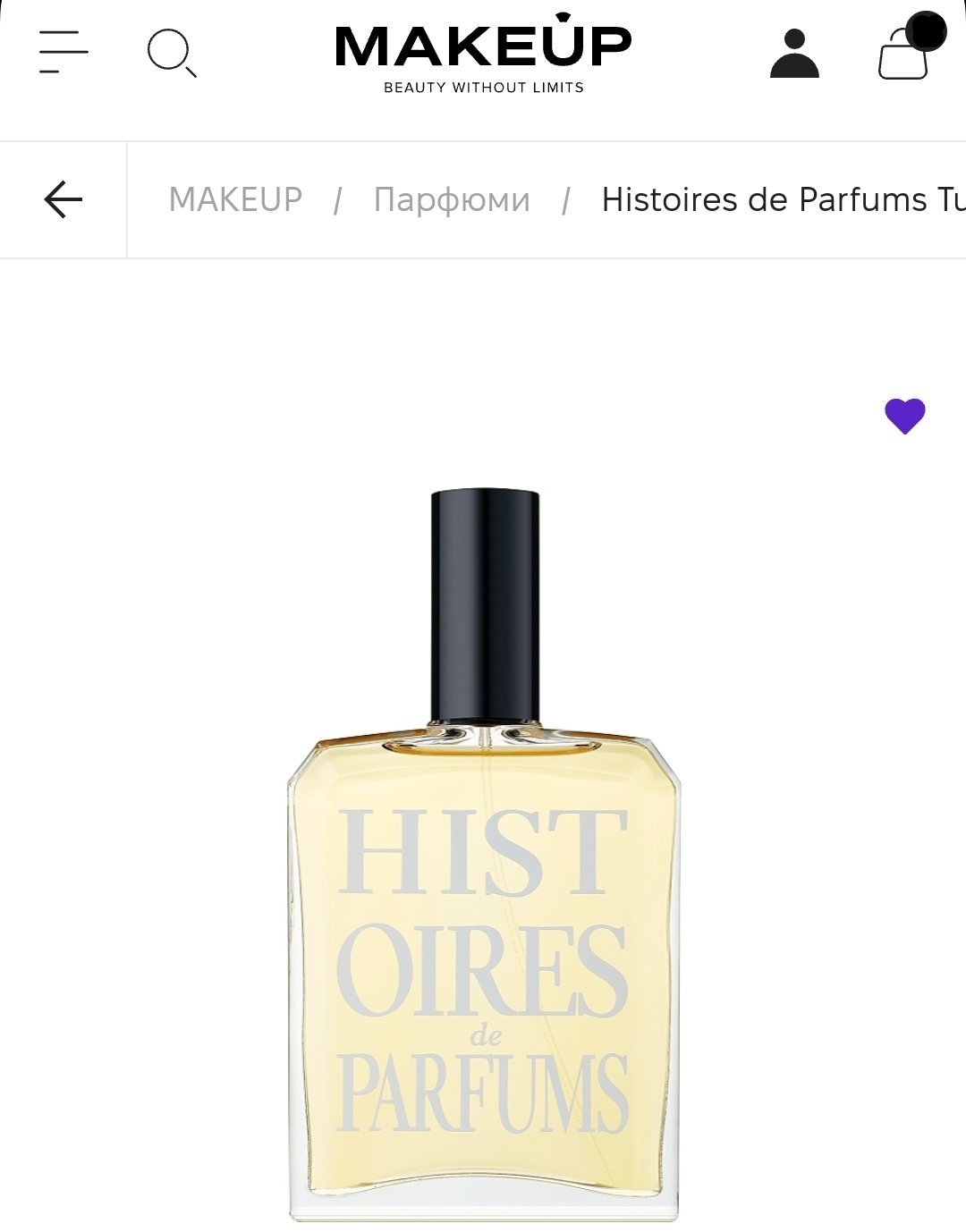Image resolution: width=966 pixels, height=1232 pixels.
Task: Toggle the purple heart favorite
Action: (x=904, y=416)
